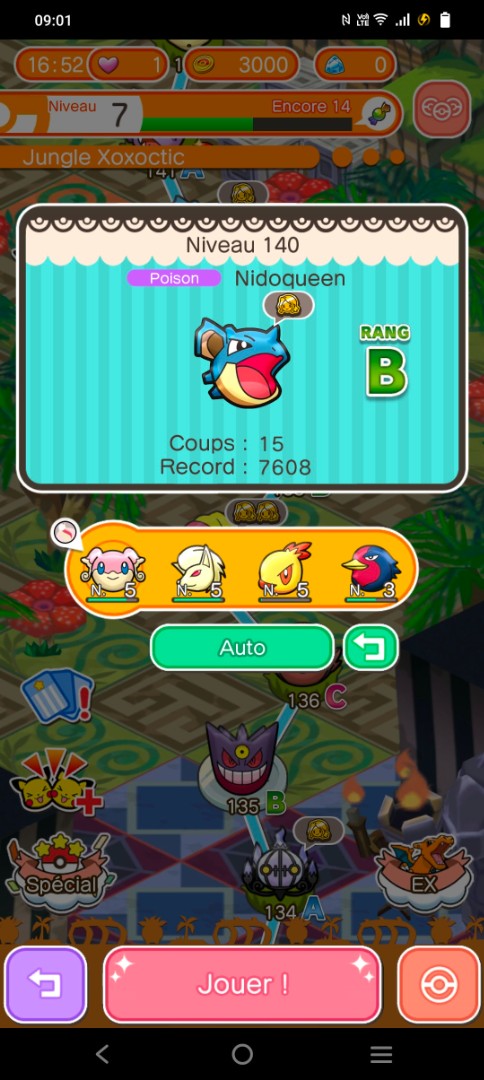This screenshot has width=484, height=1080.
Task: Tap the 3000 coins balance to buy coins
Action: pos(242,65)
